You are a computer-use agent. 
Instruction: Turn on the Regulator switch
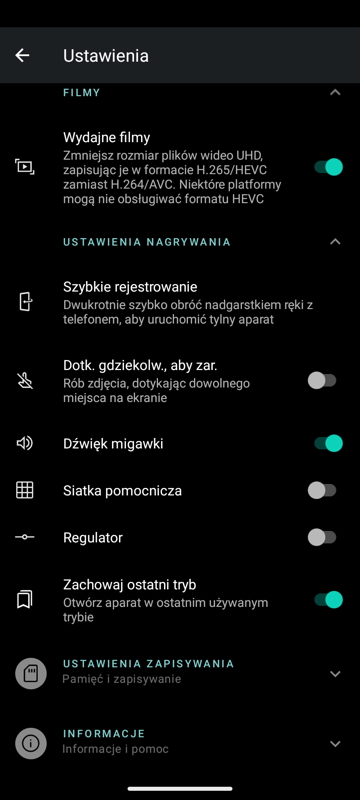click(322, 537)
